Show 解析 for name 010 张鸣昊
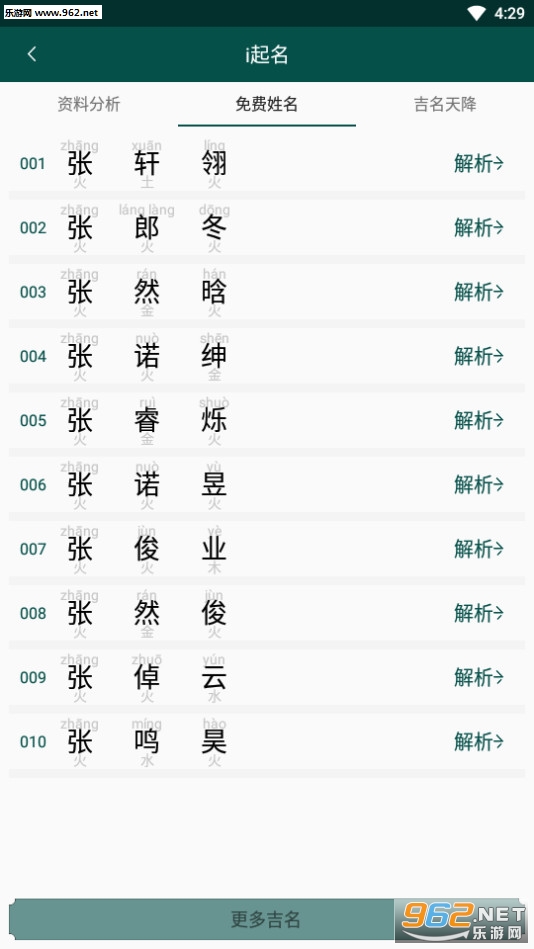 pos(478,741)
